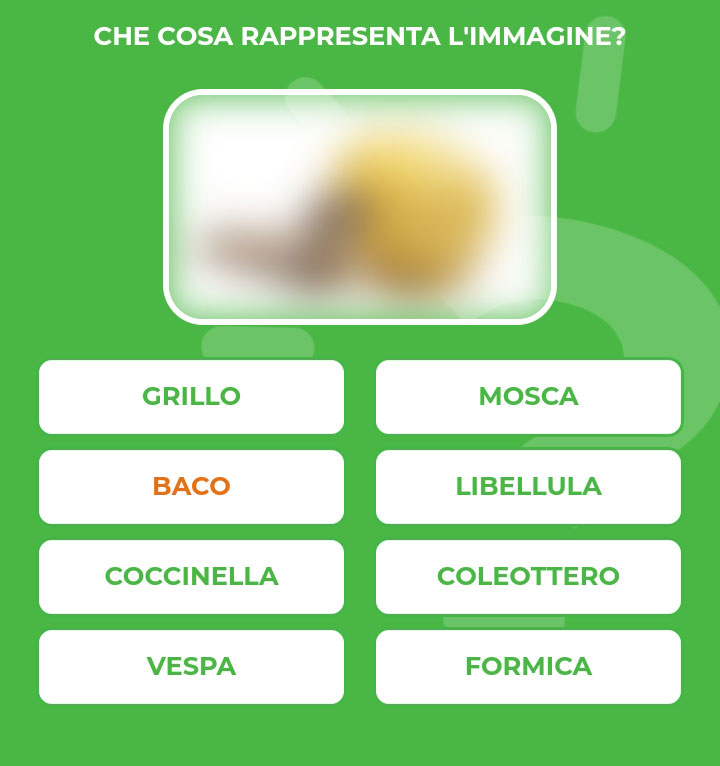Tap the BACO answer option
The image size is (720, 766).
[x=191, y=487]
